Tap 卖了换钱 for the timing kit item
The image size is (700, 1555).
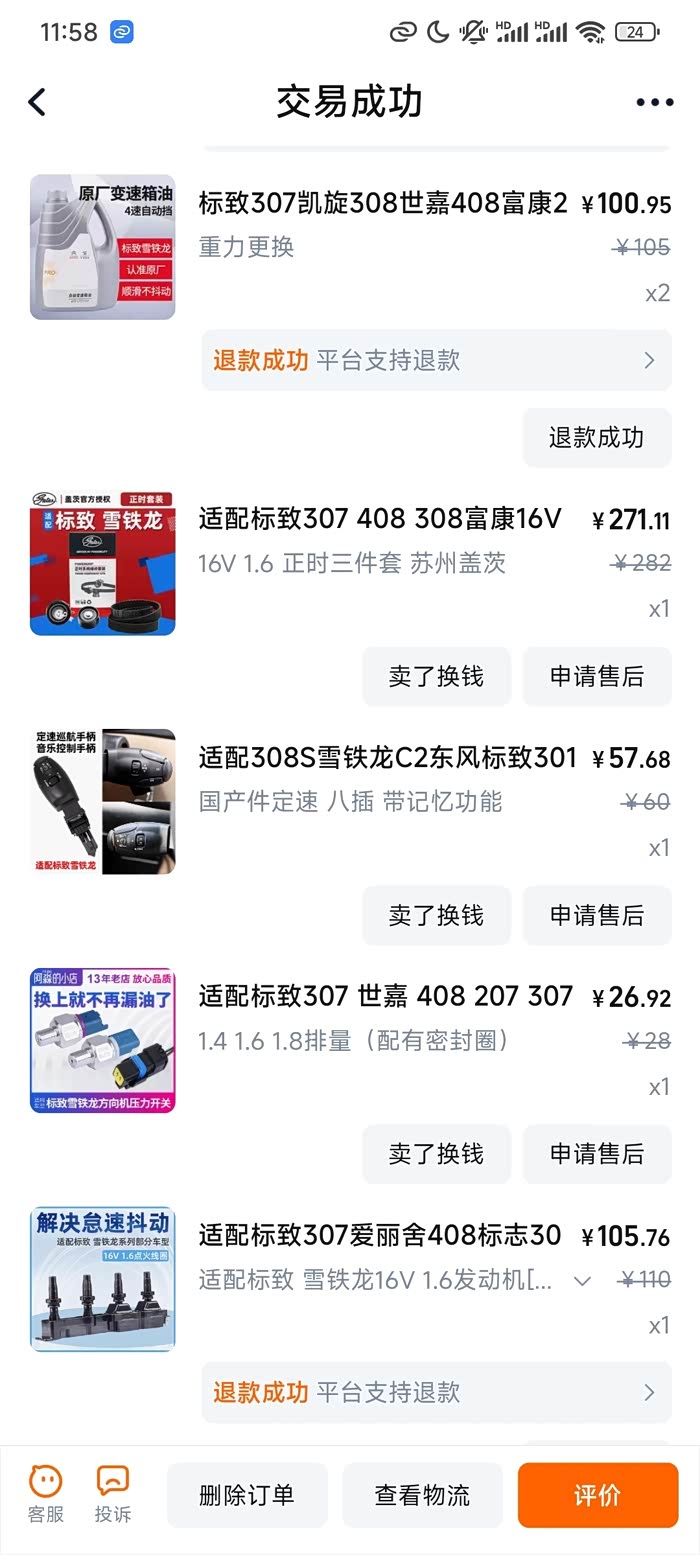tap(436, 677)
